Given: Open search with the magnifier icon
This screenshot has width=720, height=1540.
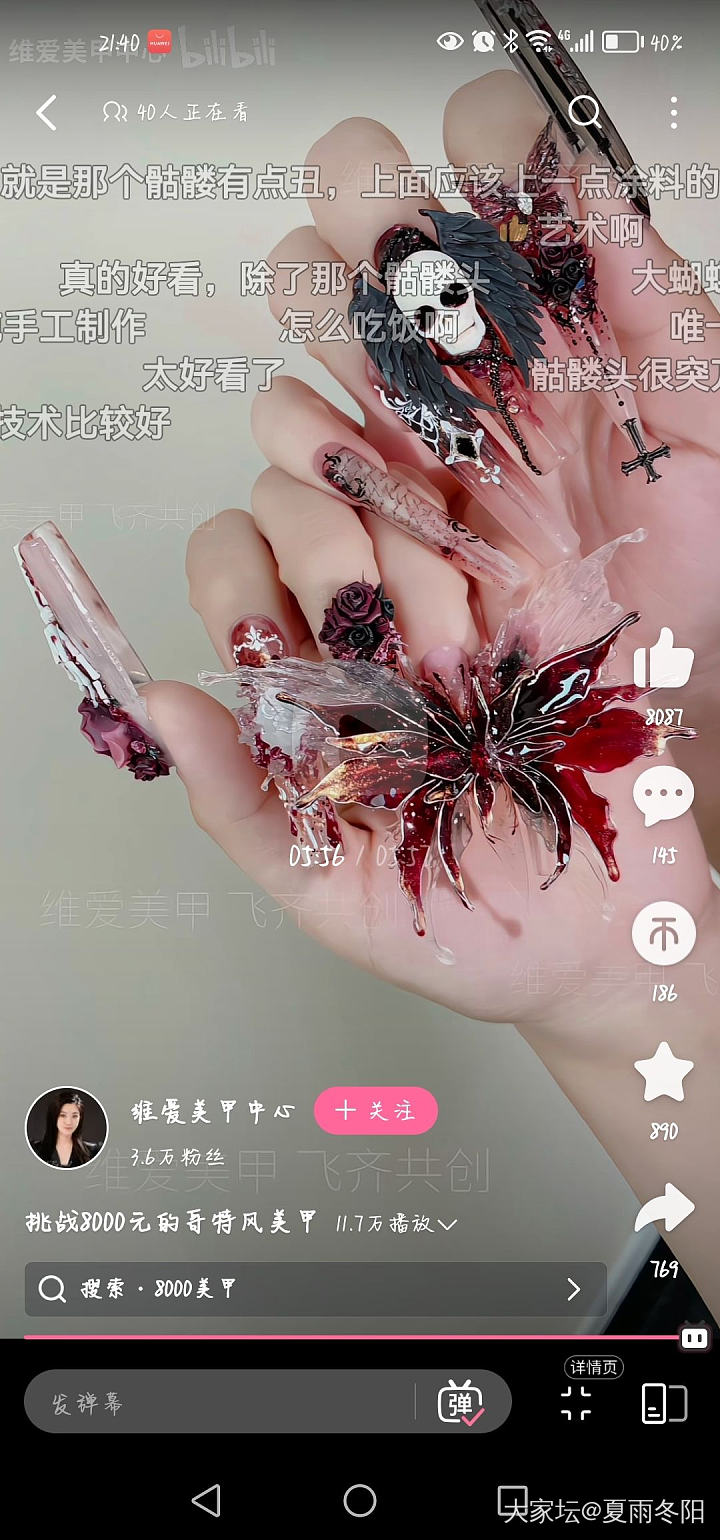Looking at the screenshot, I should (585, 112).
